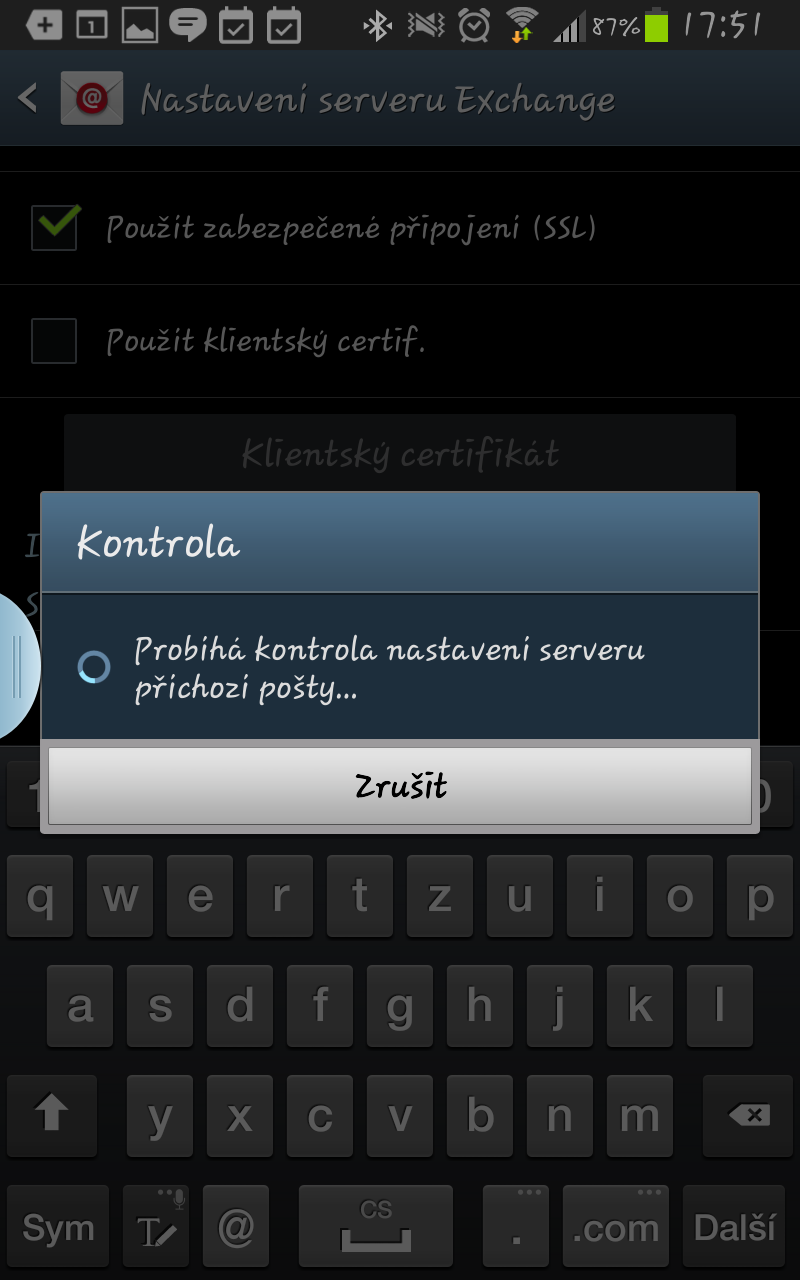Tap the shift key

(52, 1117)
